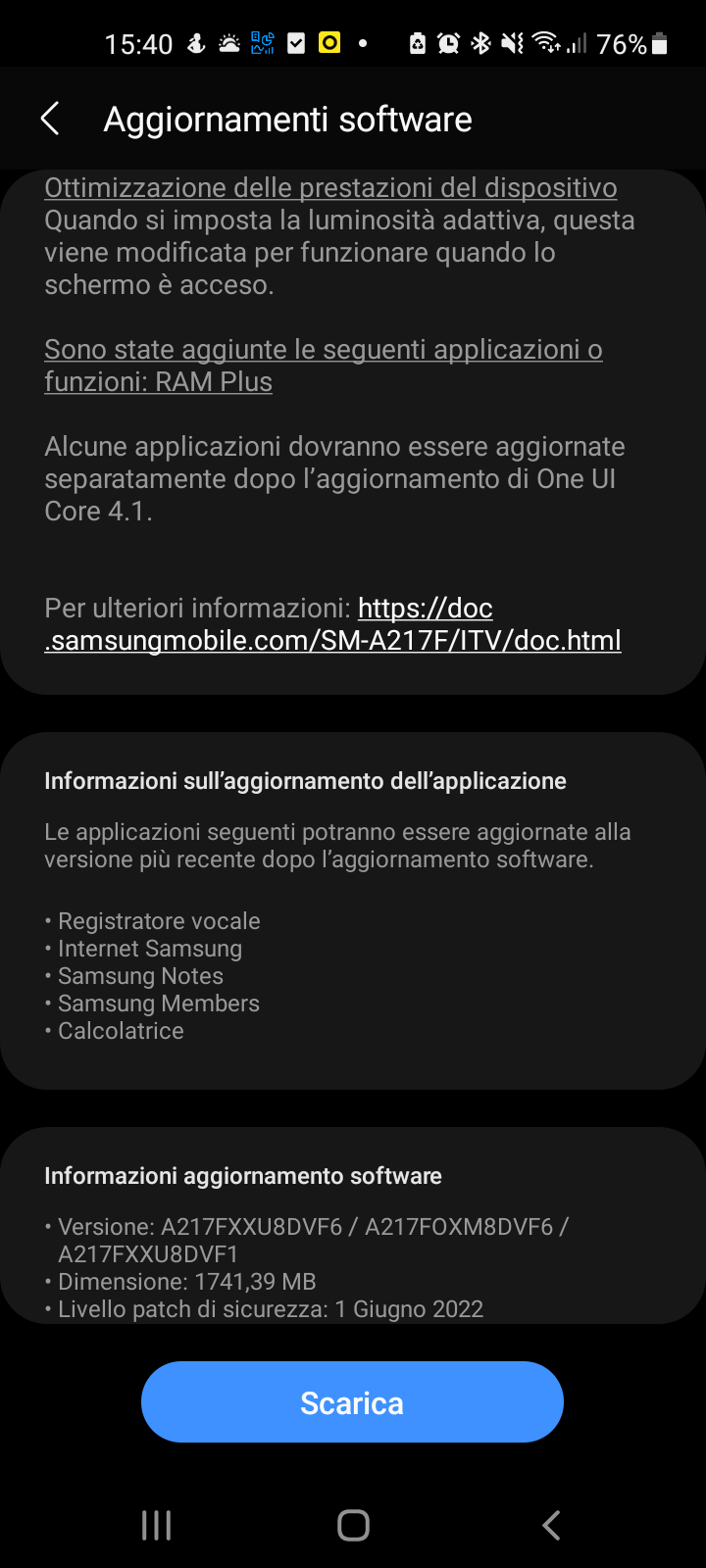The height and width of the screenshot is (1568, 706).
Task: Tap the weather notification icon
Action: (227, 41)
